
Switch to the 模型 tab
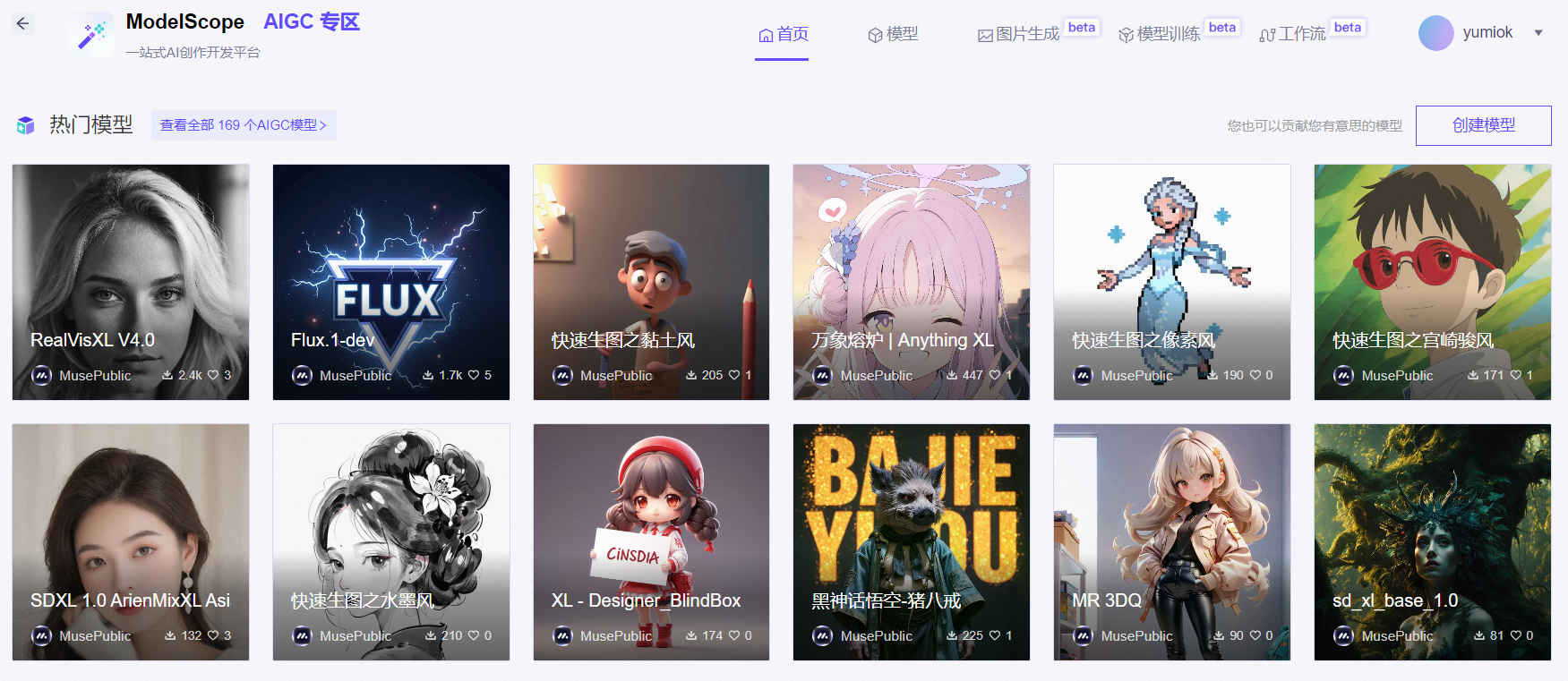pyautogui.click(x=893, y=34)
